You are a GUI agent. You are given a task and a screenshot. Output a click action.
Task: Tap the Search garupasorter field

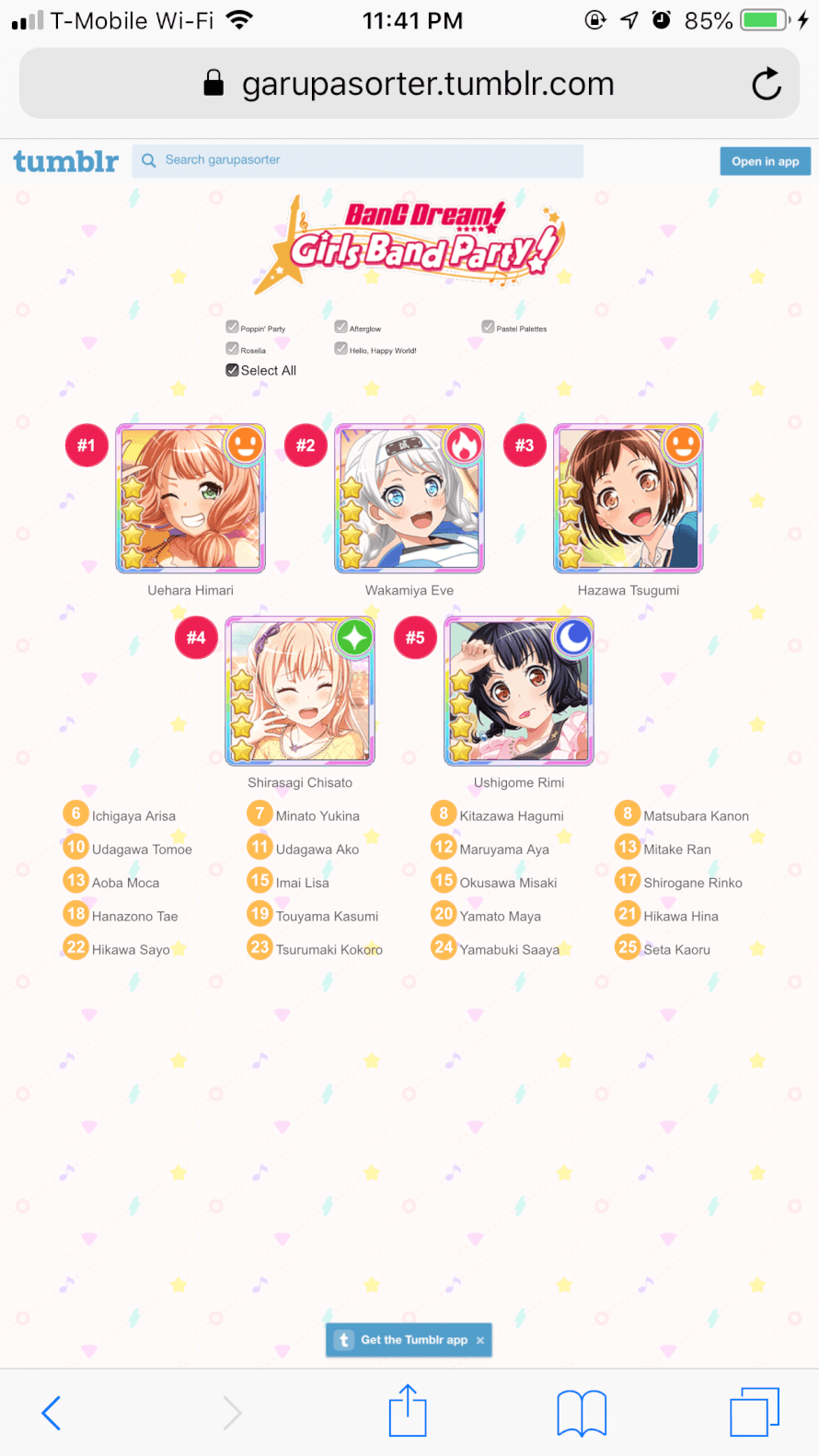(358, 160)
